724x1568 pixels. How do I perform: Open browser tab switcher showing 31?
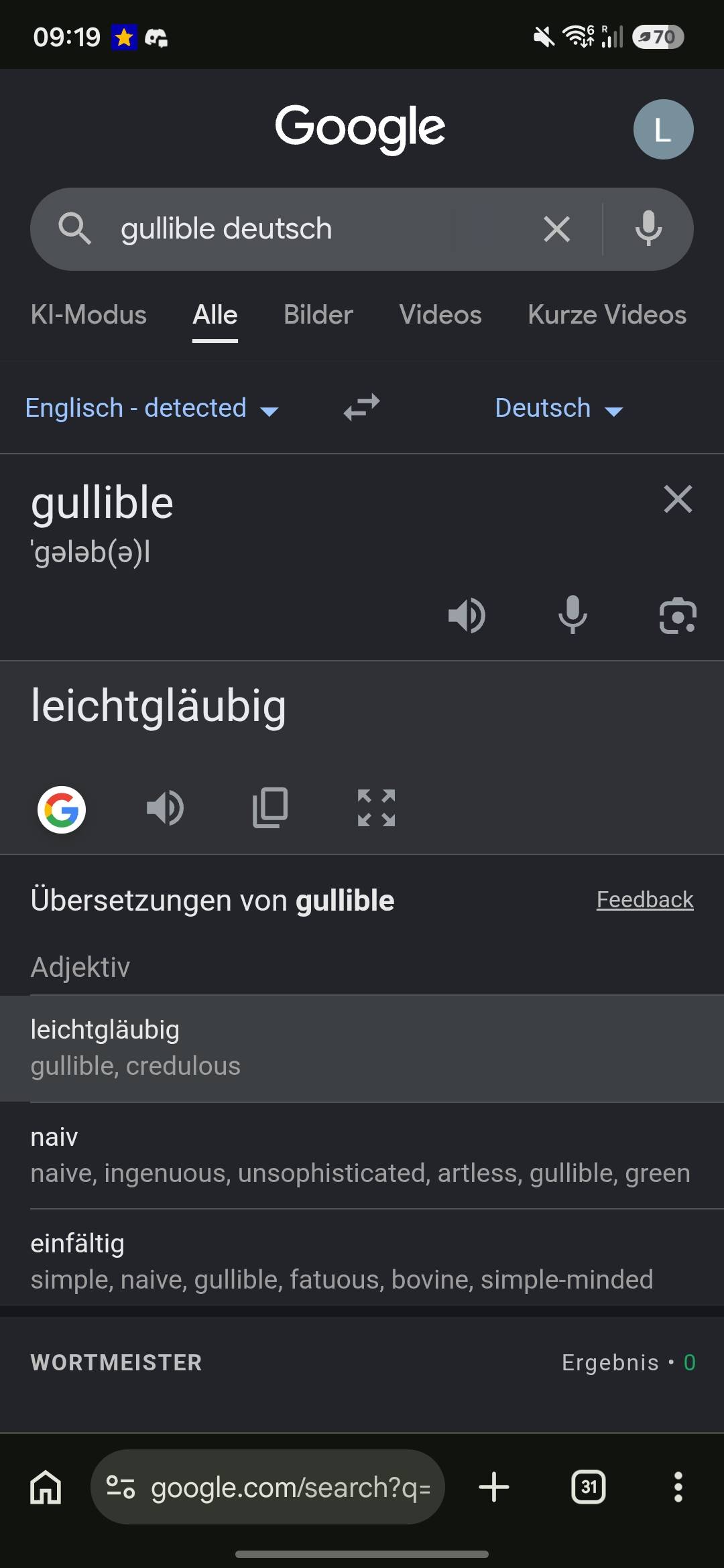pyautogui.click(x=589, y=1487)
